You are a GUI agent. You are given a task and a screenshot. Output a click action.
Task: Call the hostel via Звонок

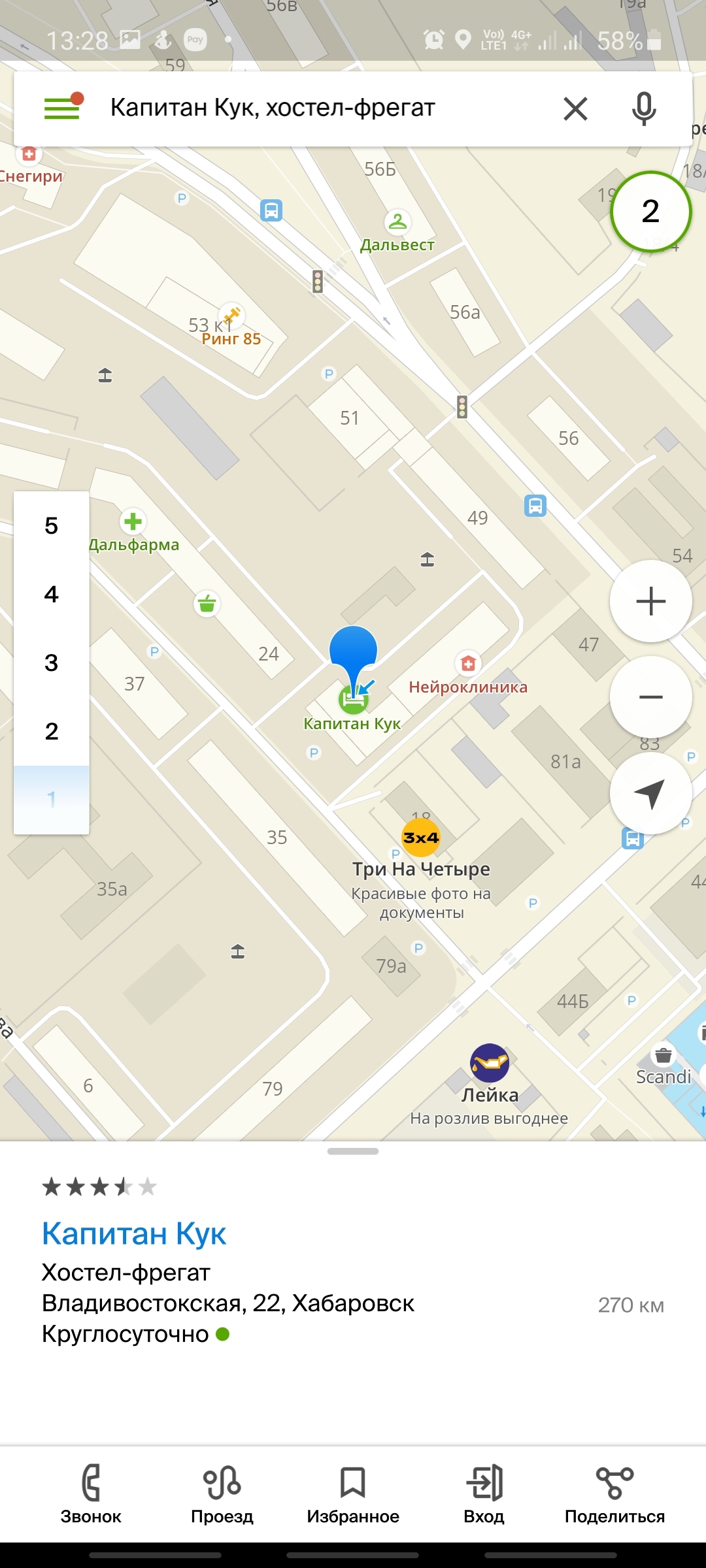pyautogui.click(x=91, y=1494)
